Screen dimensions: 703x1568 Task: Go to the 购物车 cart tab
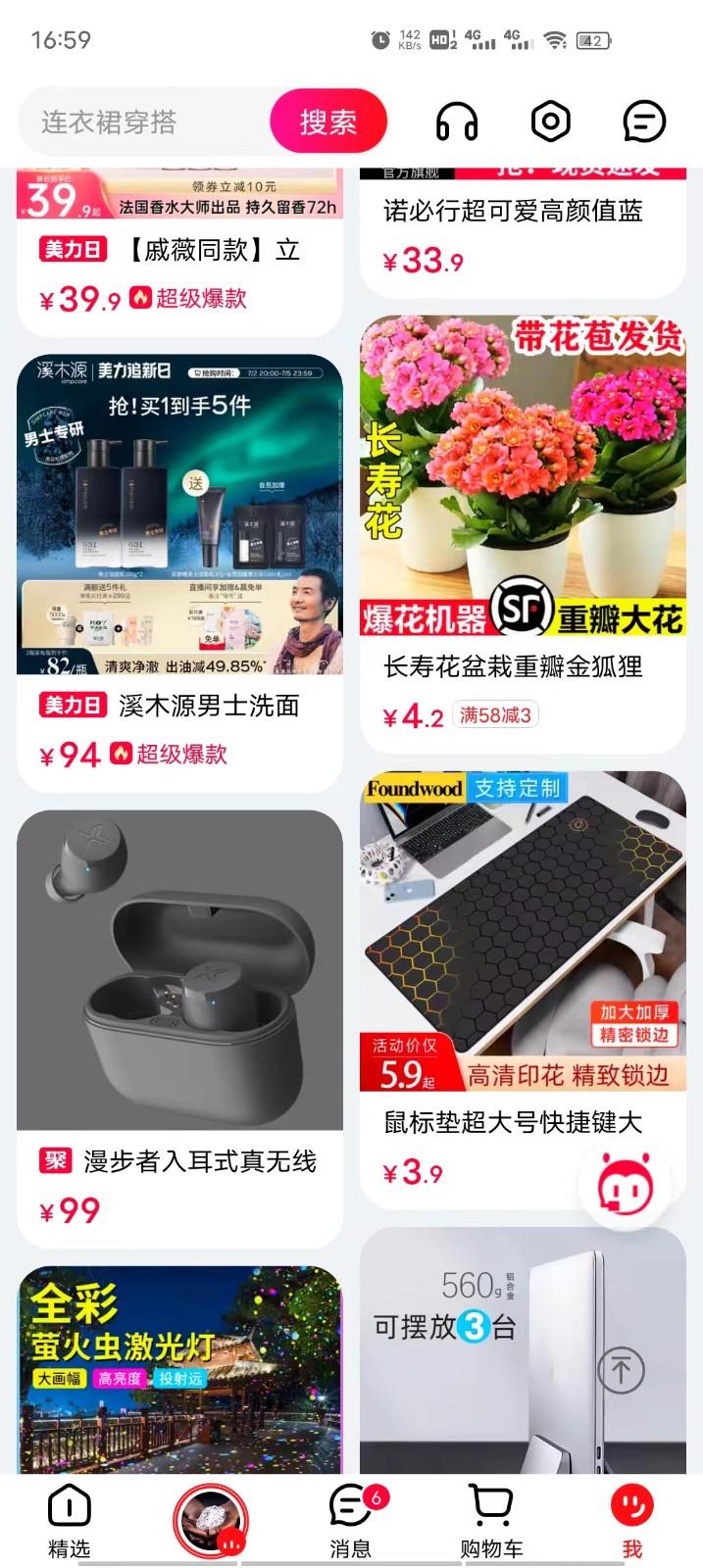click(x=491, y=1521)
